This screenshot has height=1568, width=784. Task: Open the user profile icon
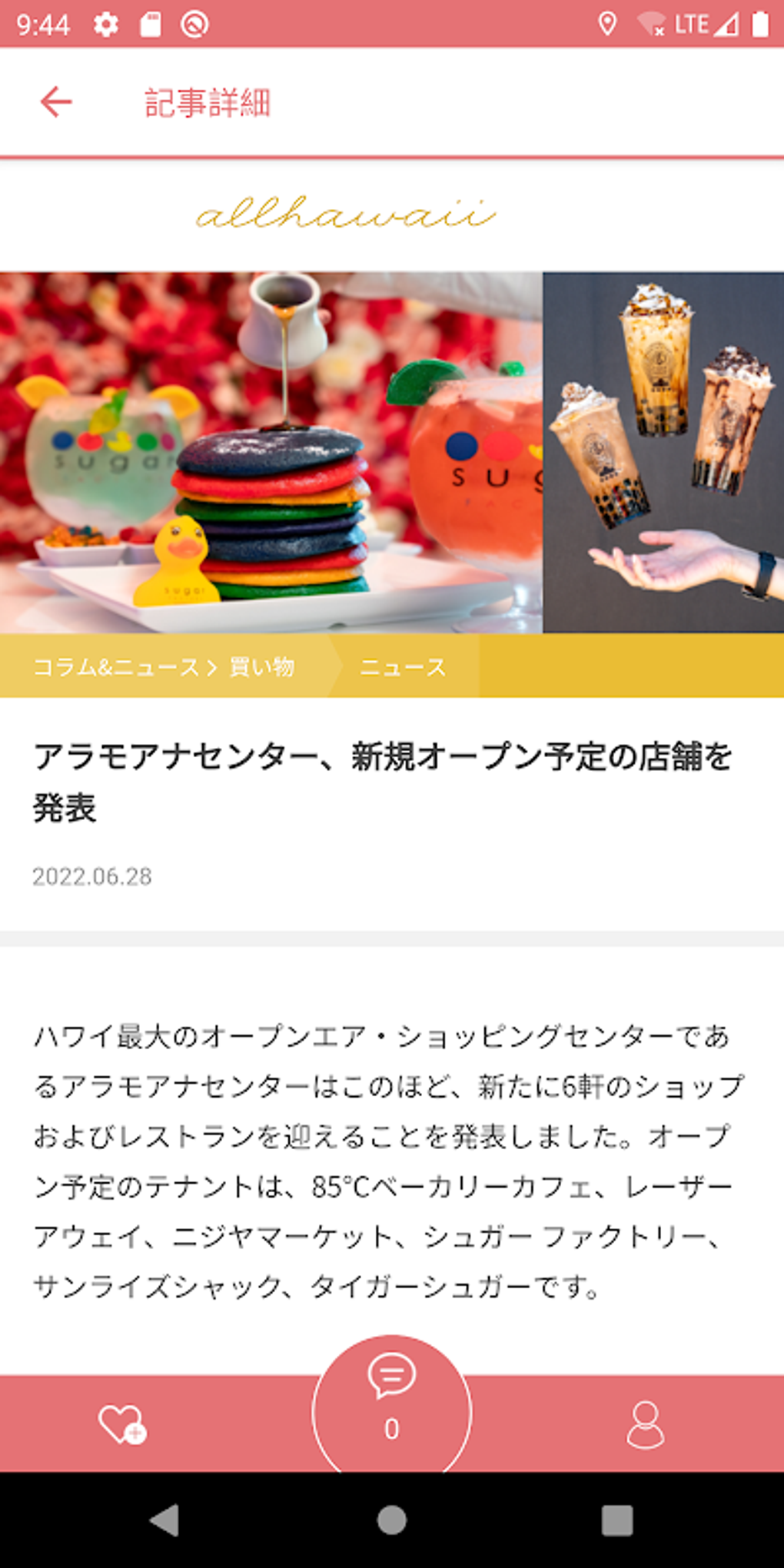tap(646, 1424)
